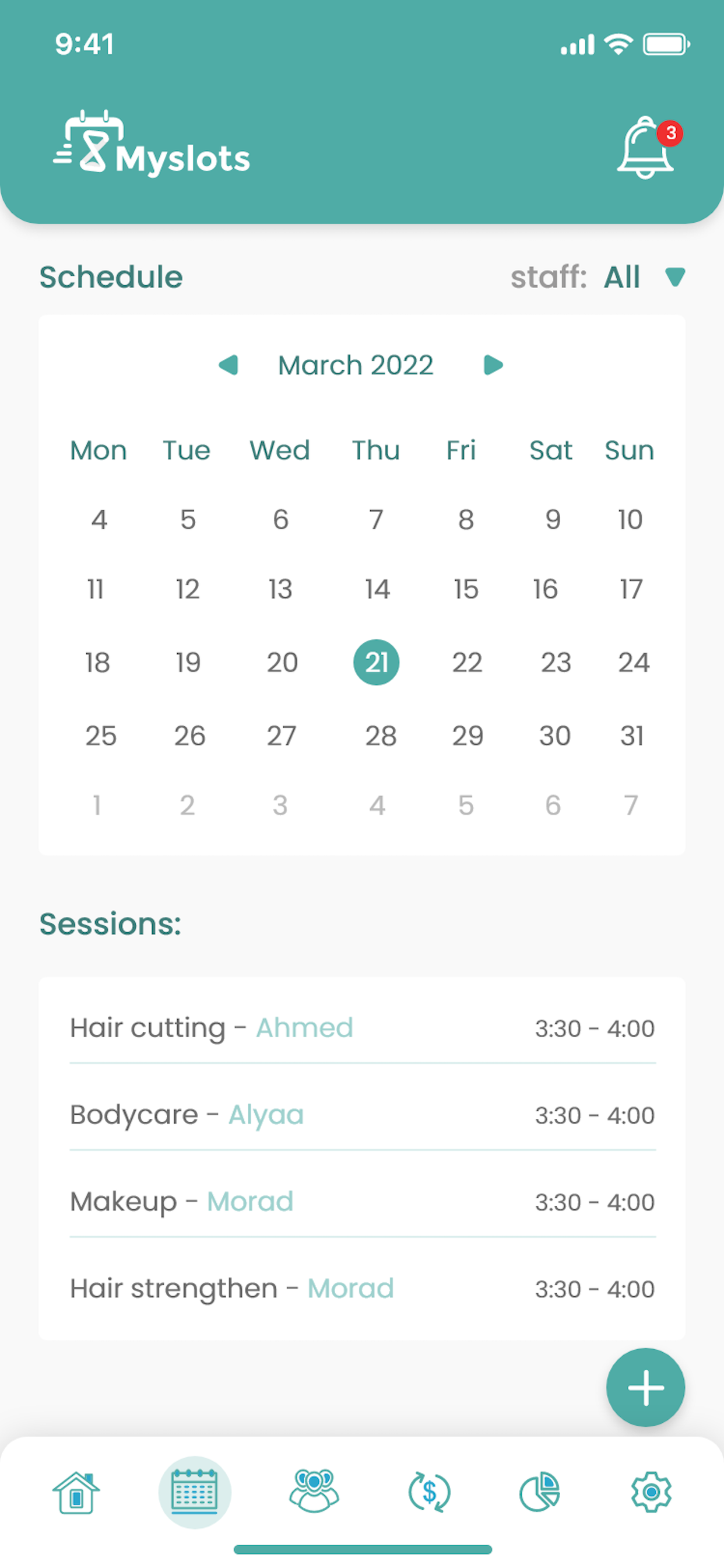Image resolution: width=724 pixels, height=1568 pixels.
Task: Open the Hair cutting session with Ahmed
Action: point(362,1028)
